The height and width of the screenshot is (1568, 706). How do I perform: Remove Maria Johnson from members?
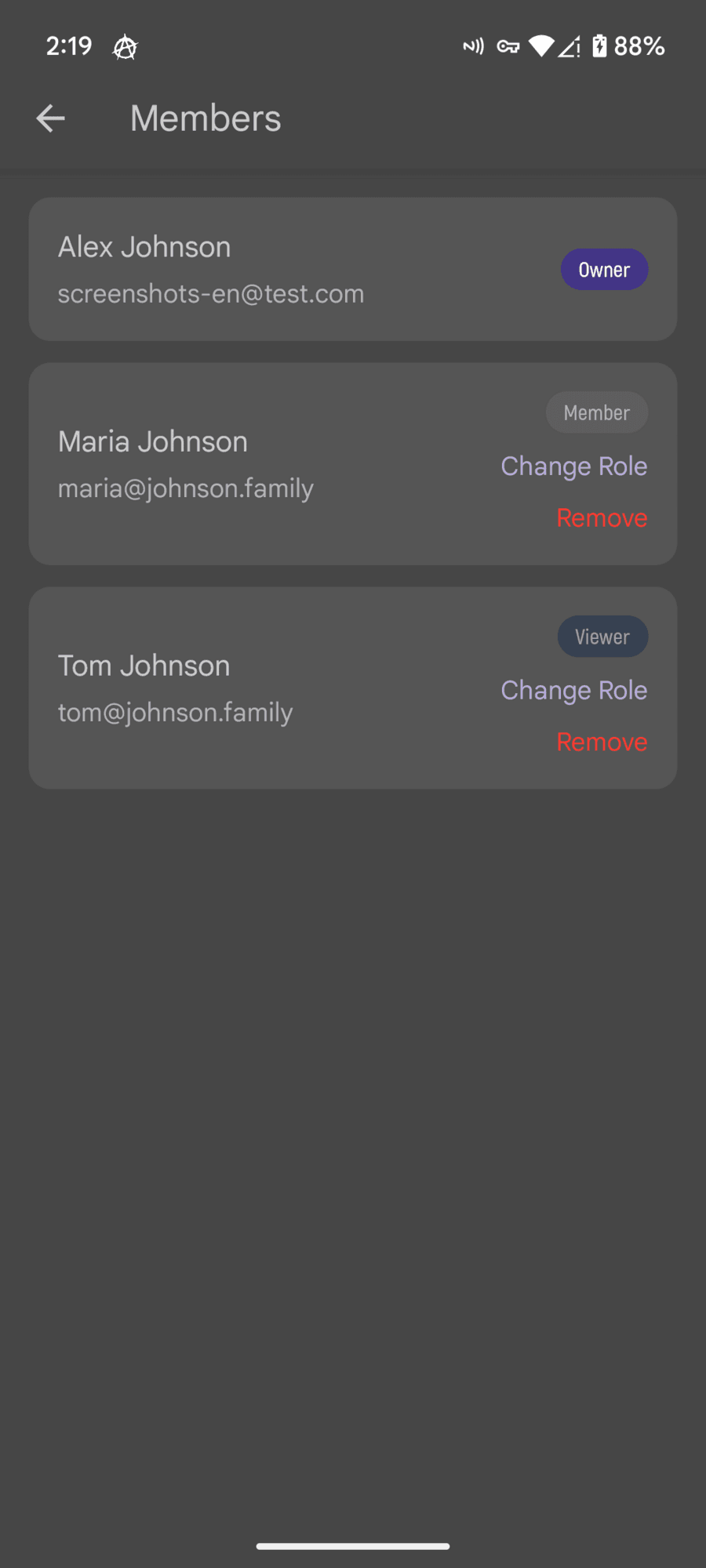point(602,518)
